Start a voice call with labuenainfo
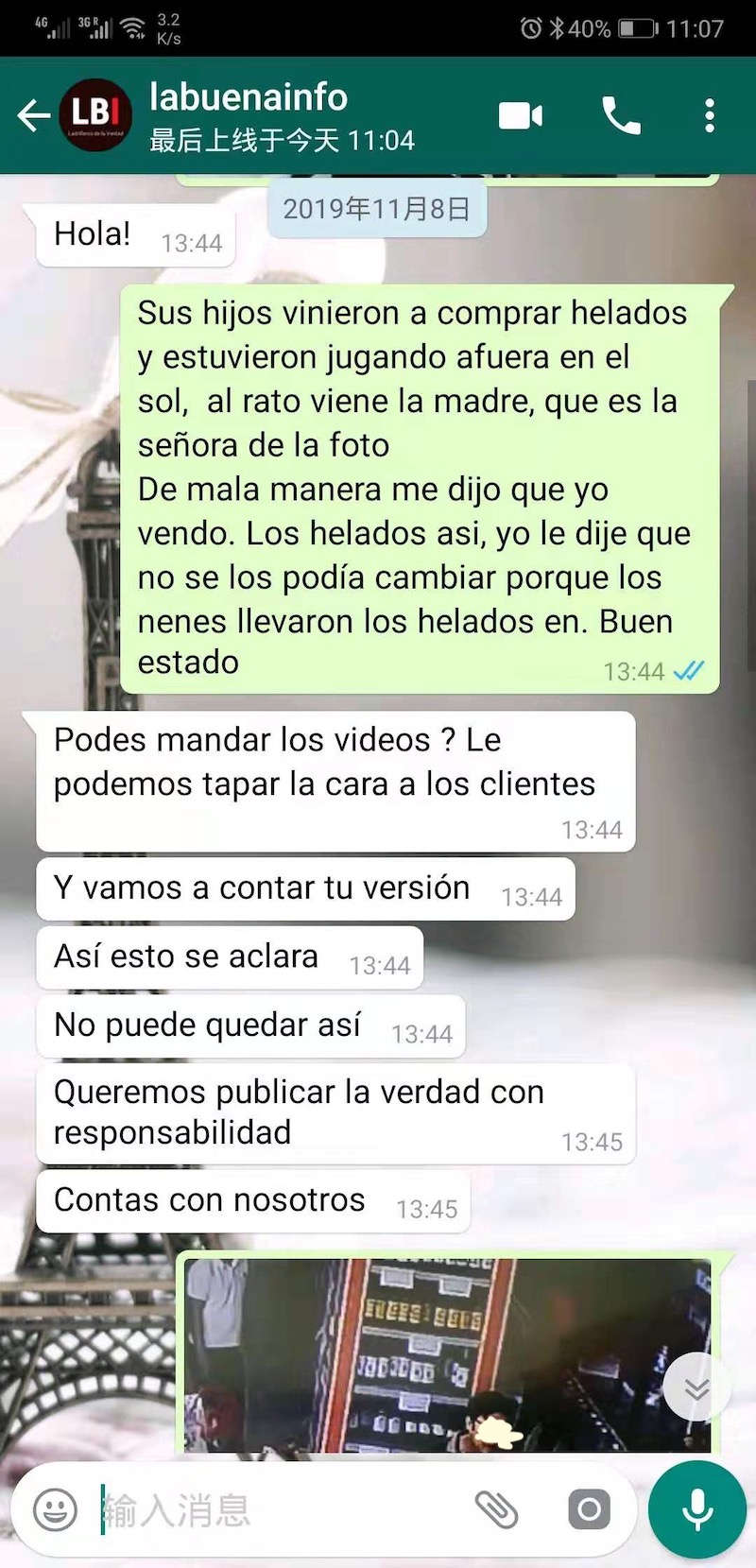 pyautogui.click(x=621, y=115)
